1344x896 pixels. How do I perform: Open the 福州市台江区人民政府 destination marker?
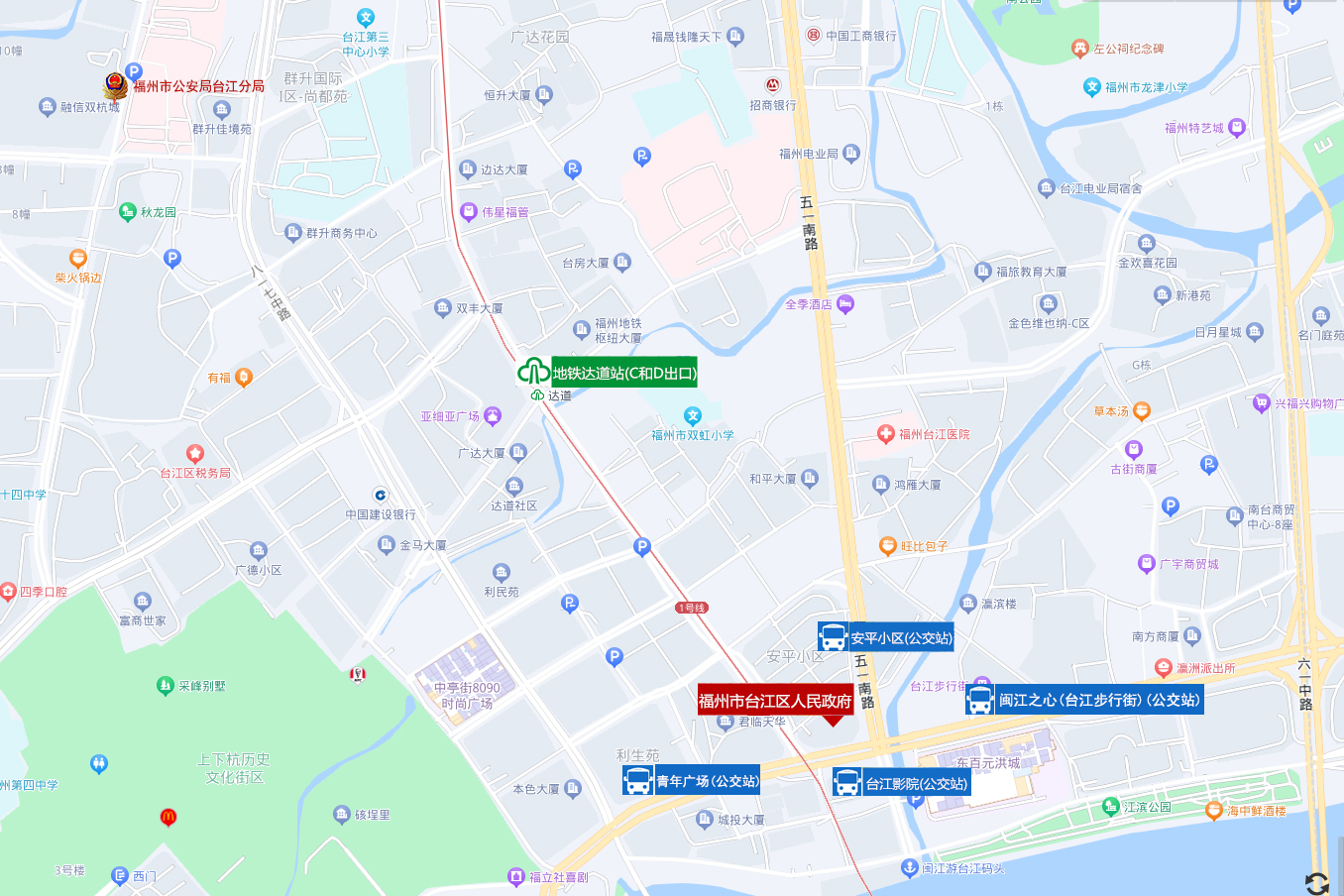pyautogui.click(x=775, y=701)
